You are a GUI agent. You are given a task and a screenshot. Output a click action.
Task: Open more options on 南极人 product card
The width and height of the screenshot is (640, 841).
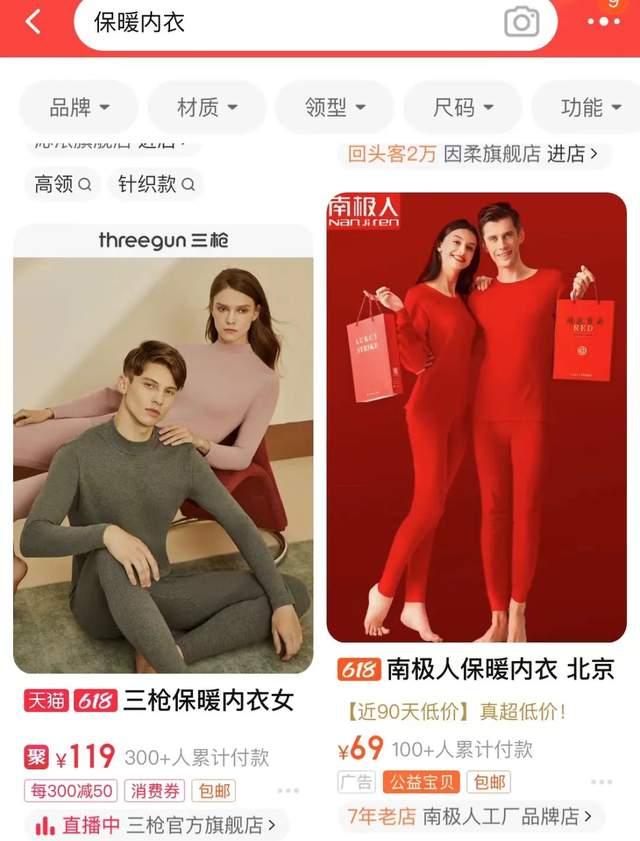(x=601, y=782)
